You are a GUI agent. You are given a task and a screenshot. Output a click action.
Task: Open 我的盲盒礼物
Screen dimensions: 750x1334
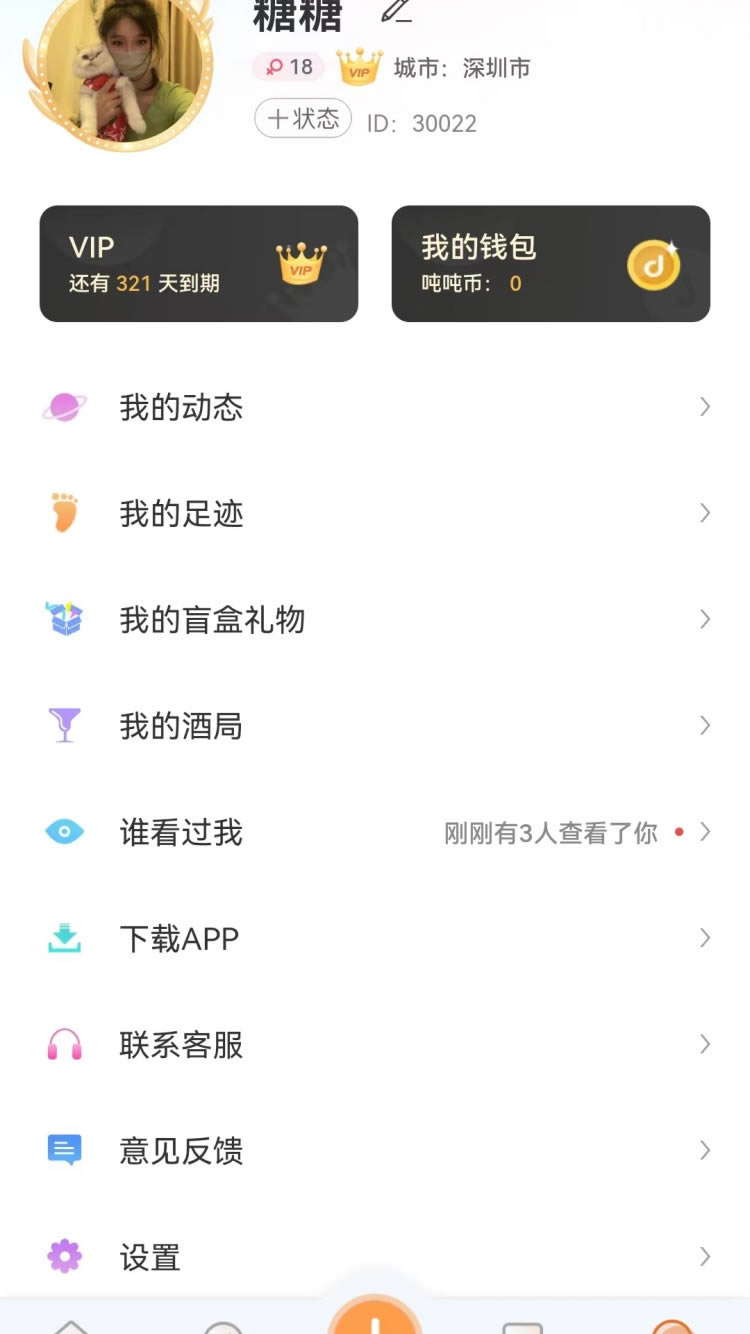point(375,619)
